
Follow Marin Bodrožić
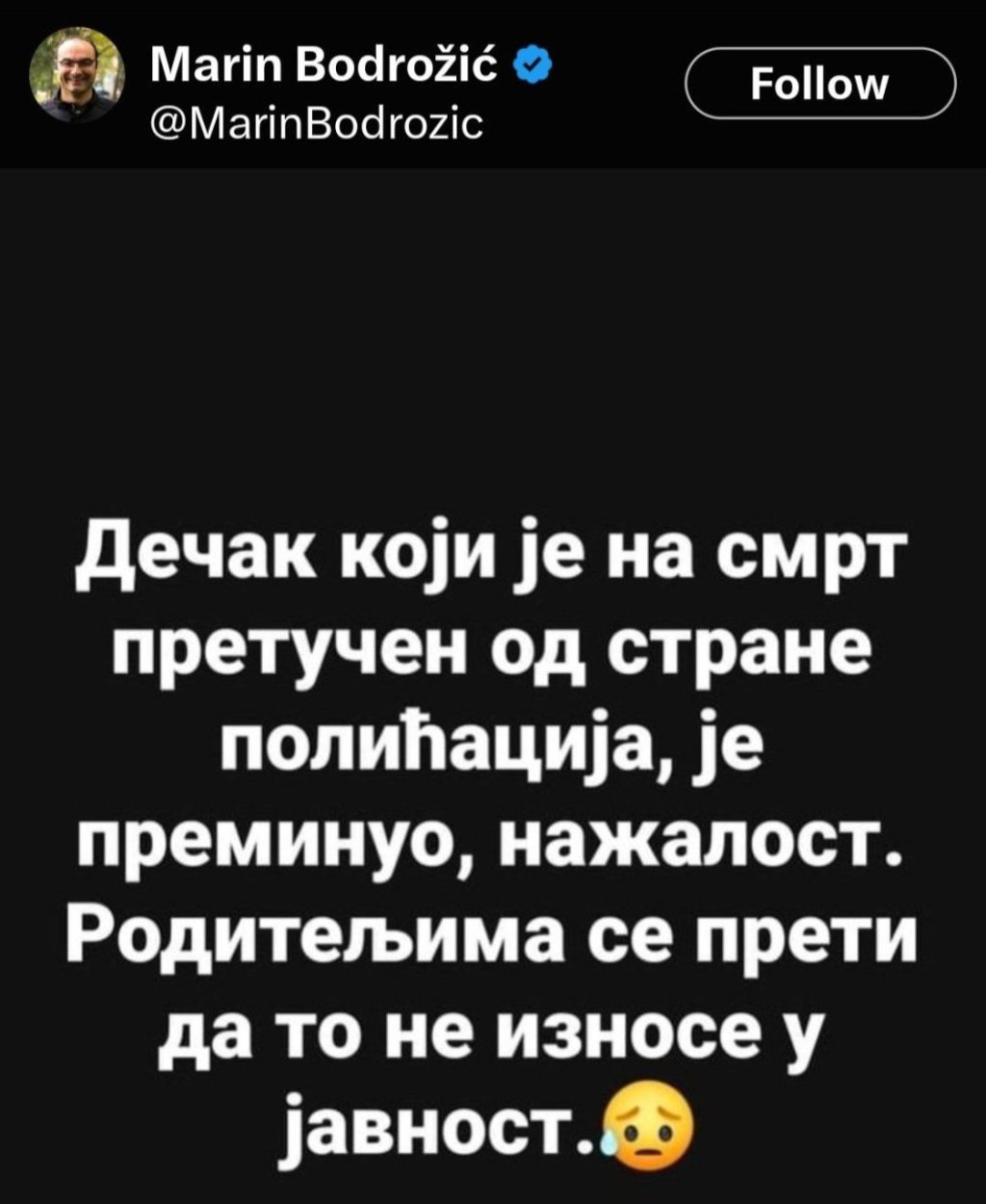coord(818,84)
